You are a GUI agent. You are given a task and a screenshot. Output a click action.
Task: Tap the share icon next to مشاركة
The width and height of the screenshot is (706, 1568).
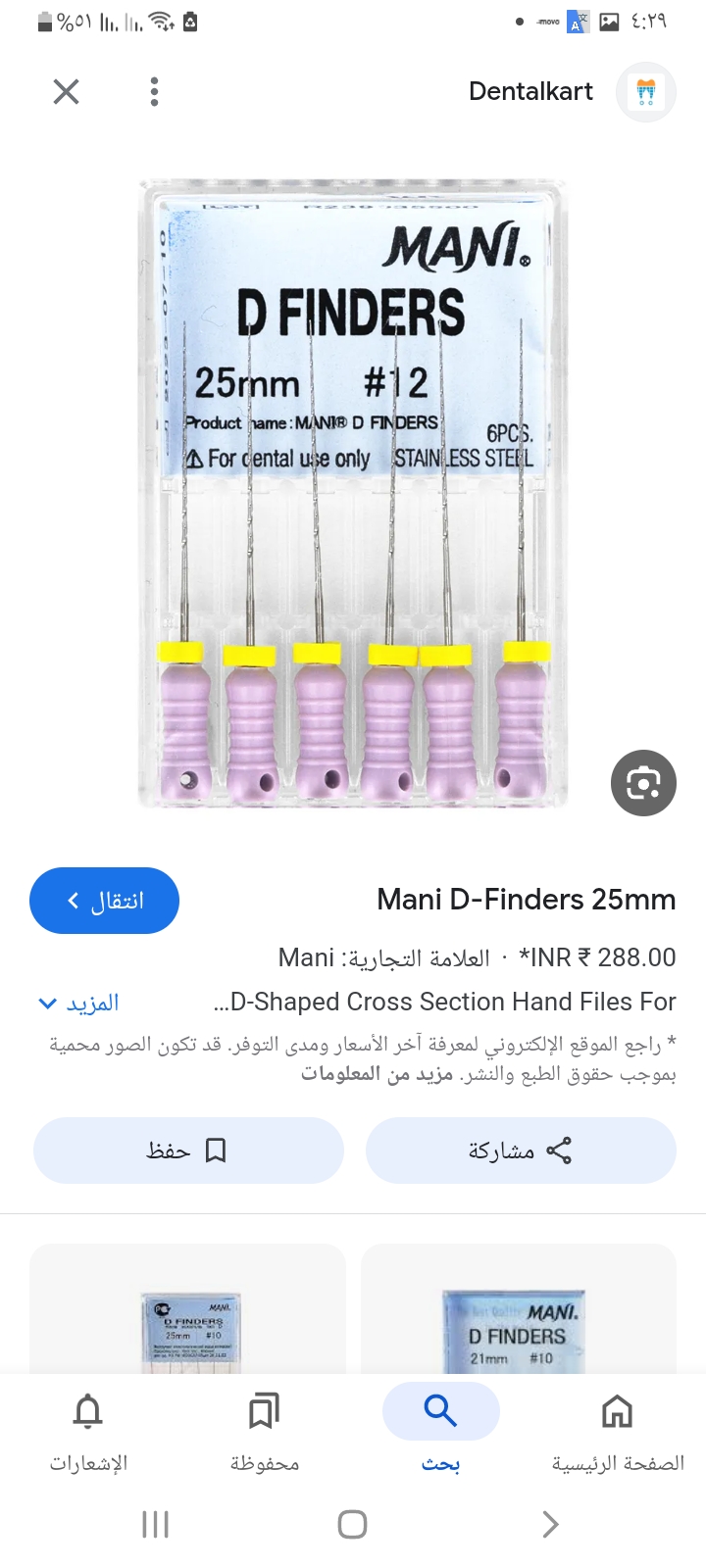click(560, 1151)
